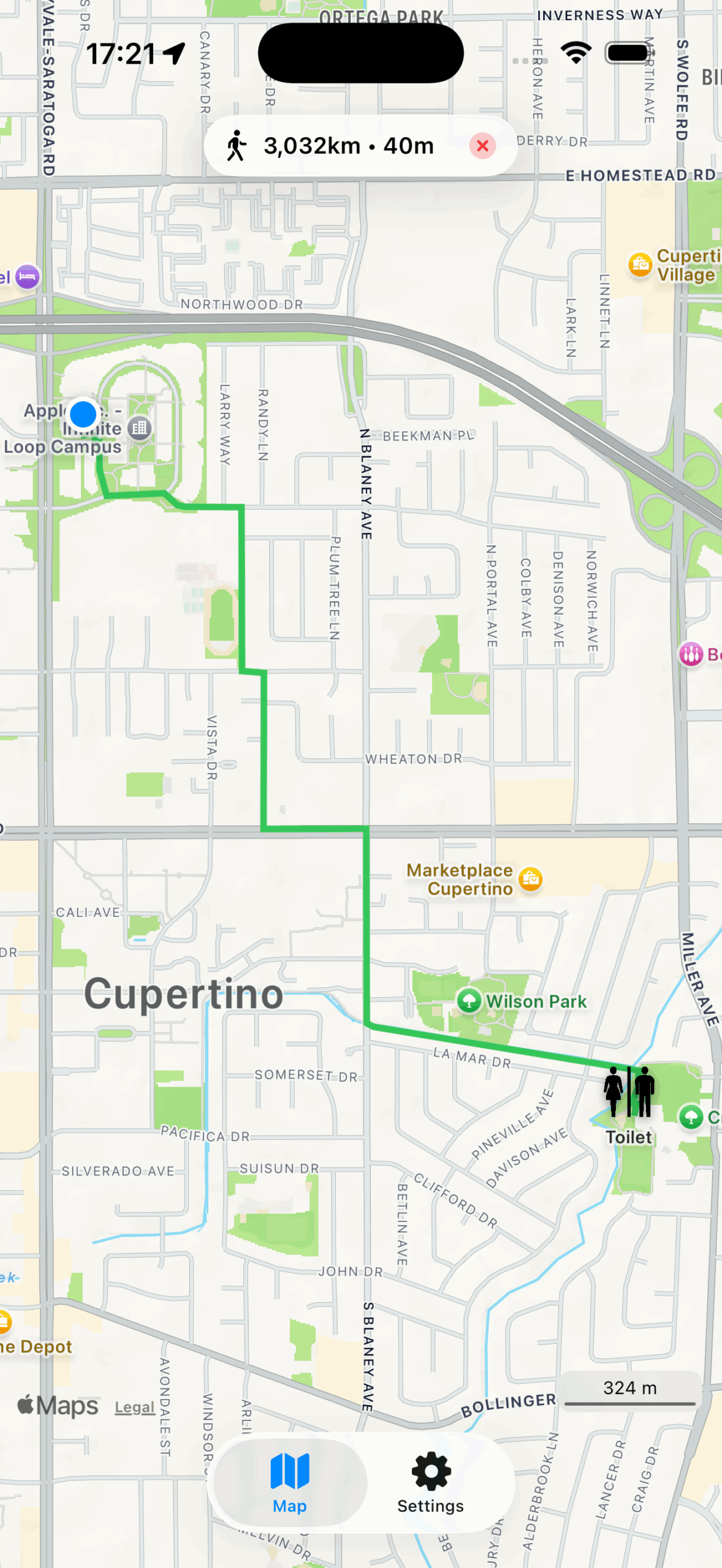The image size is (722, 1568).
Task: Open Marketplace Cupertino point of interest
Action: (531, 879)
